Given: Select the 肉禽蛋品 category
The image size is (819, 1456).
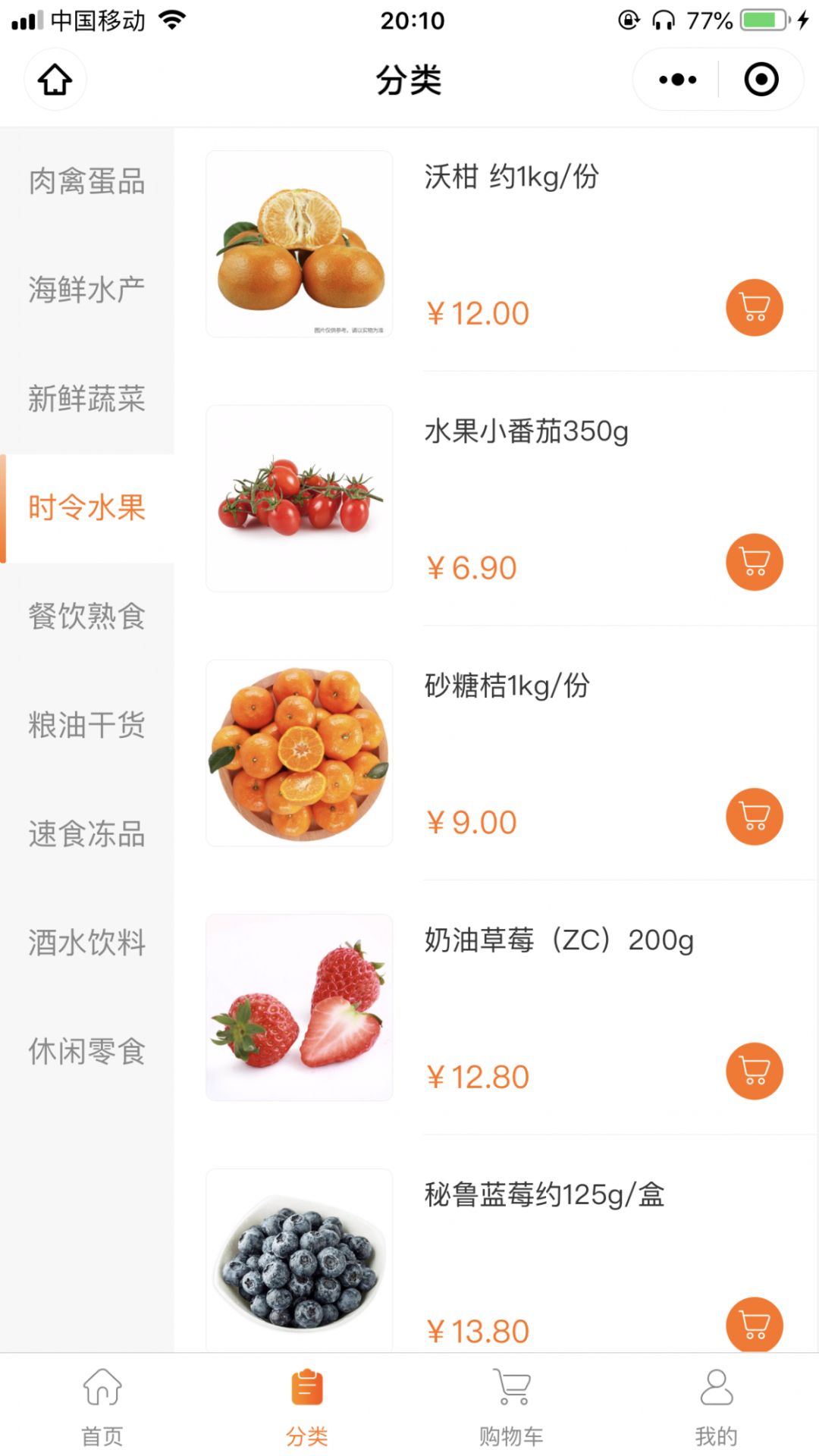Looking at the screenshot, I should [x=86, y=182].
